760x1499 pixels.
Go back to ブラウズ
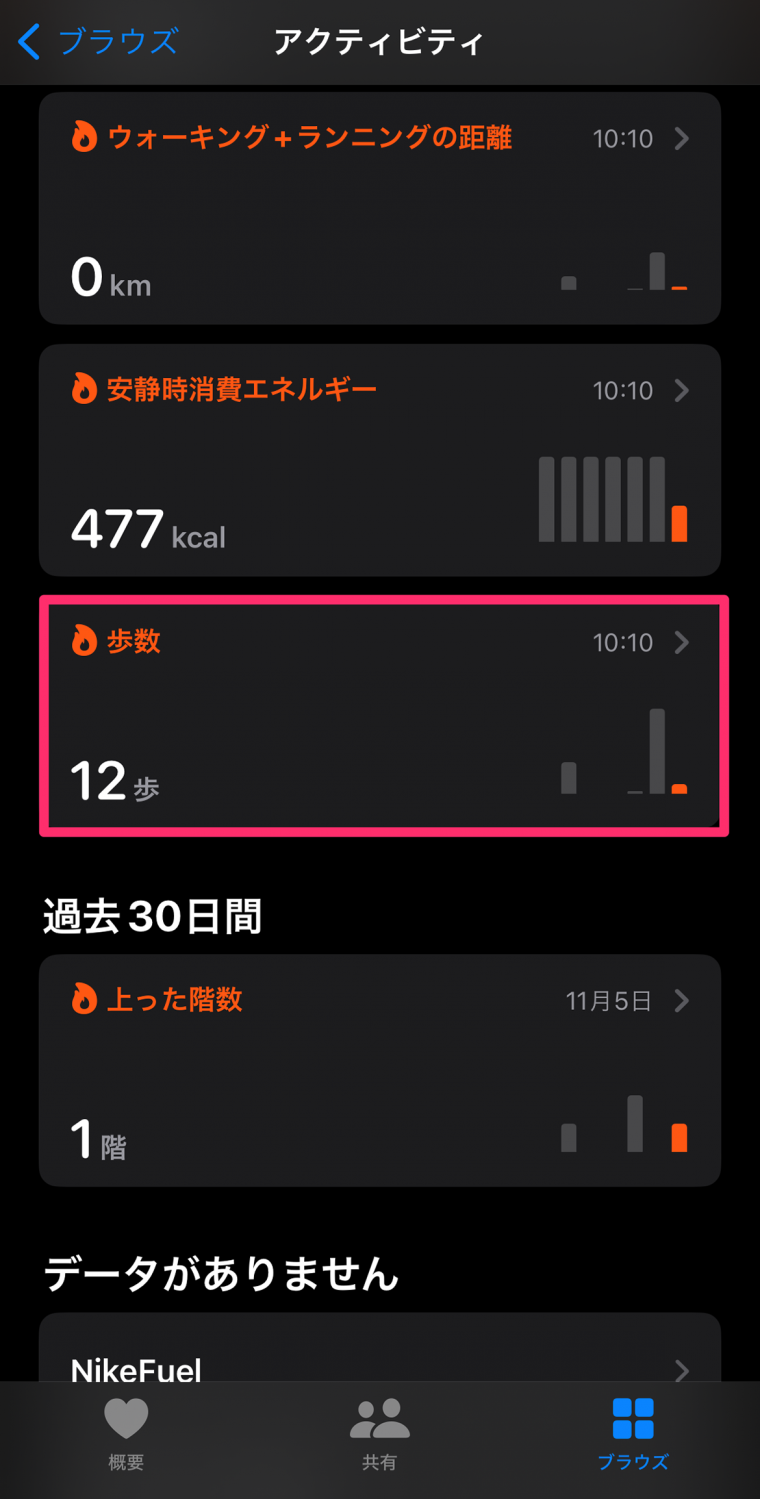click(x=98, y=42)
